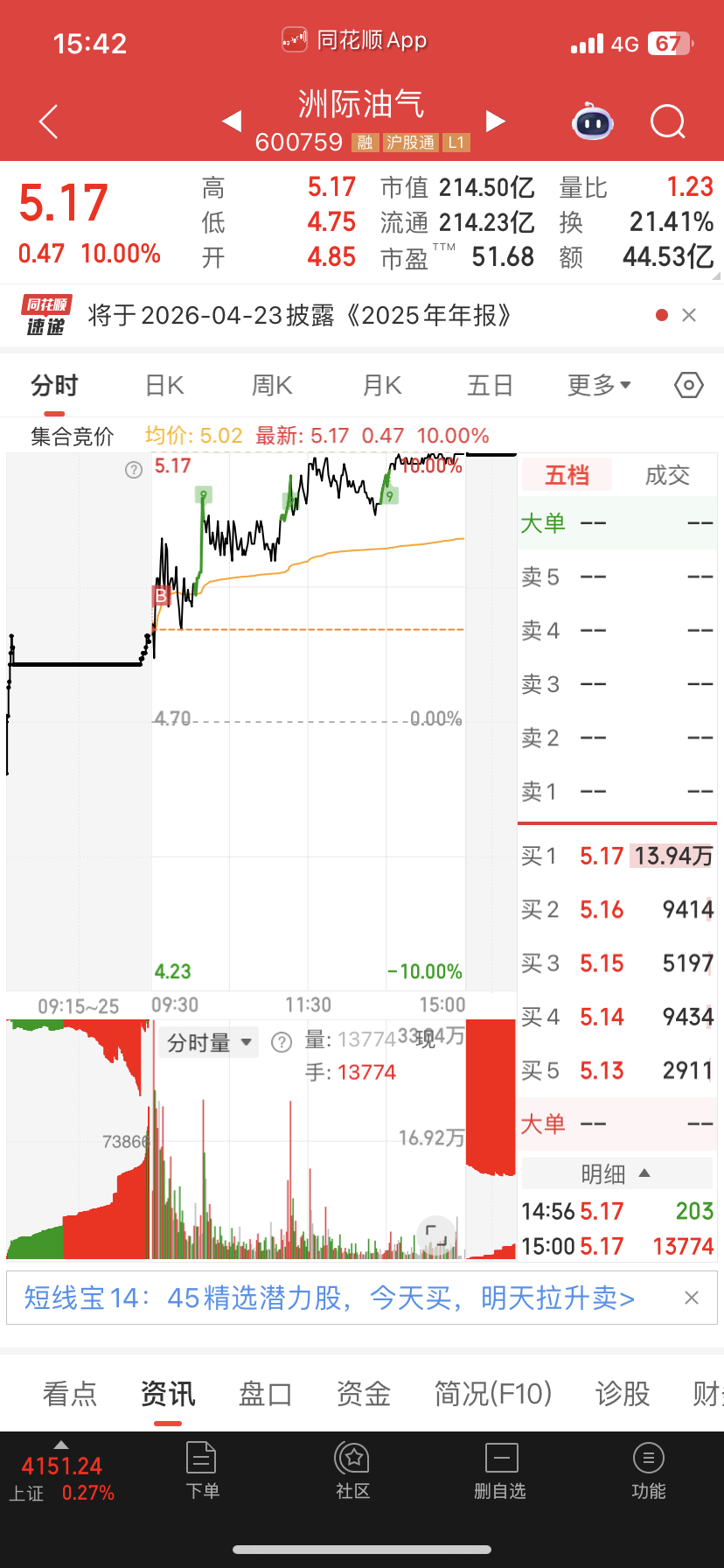Expand the chart to full screen
The height and width of the screenshot is (1568, 724).
(435, 1235)
